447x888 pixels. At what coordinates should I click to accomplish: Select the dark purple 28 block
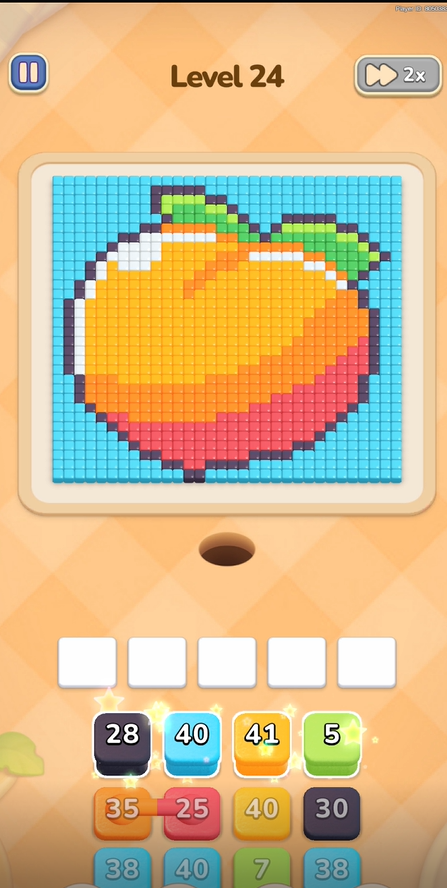[x=122, y=744]
